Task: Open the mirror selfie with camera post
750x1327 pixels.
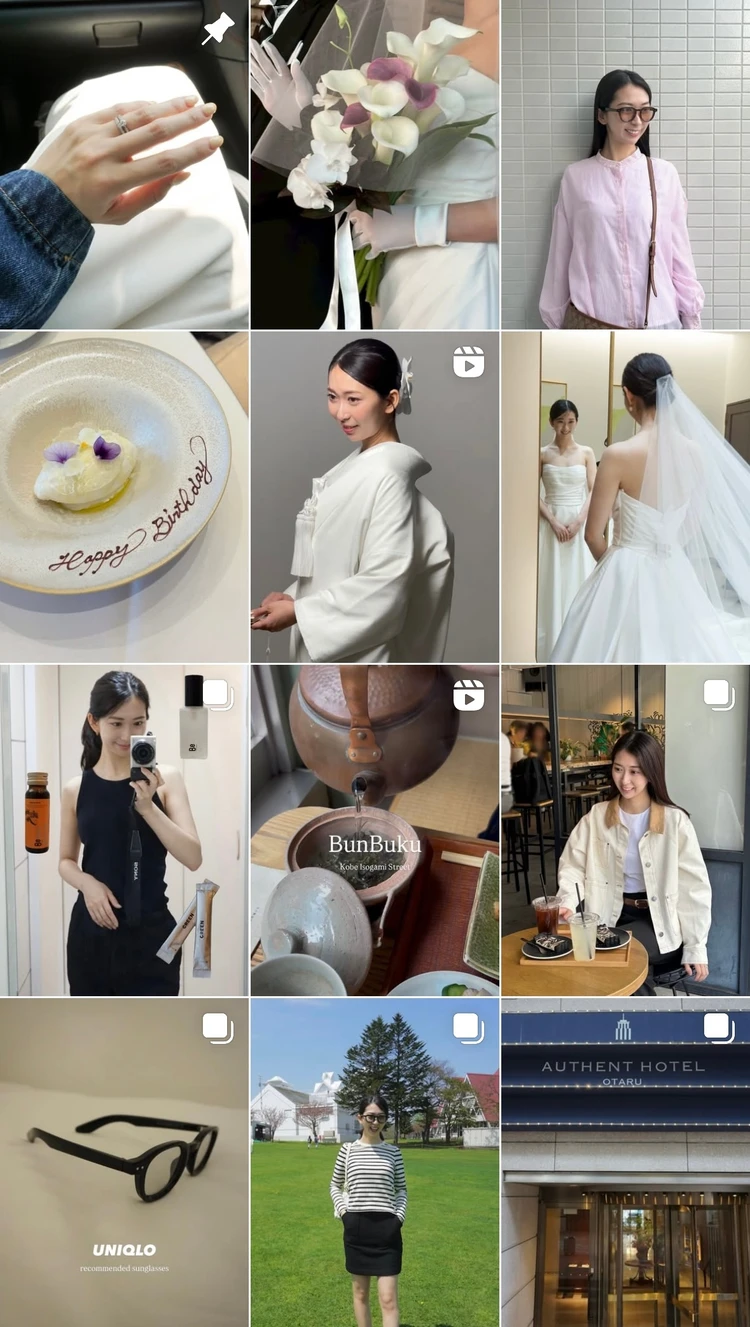Action: click(x=124, y=830)
